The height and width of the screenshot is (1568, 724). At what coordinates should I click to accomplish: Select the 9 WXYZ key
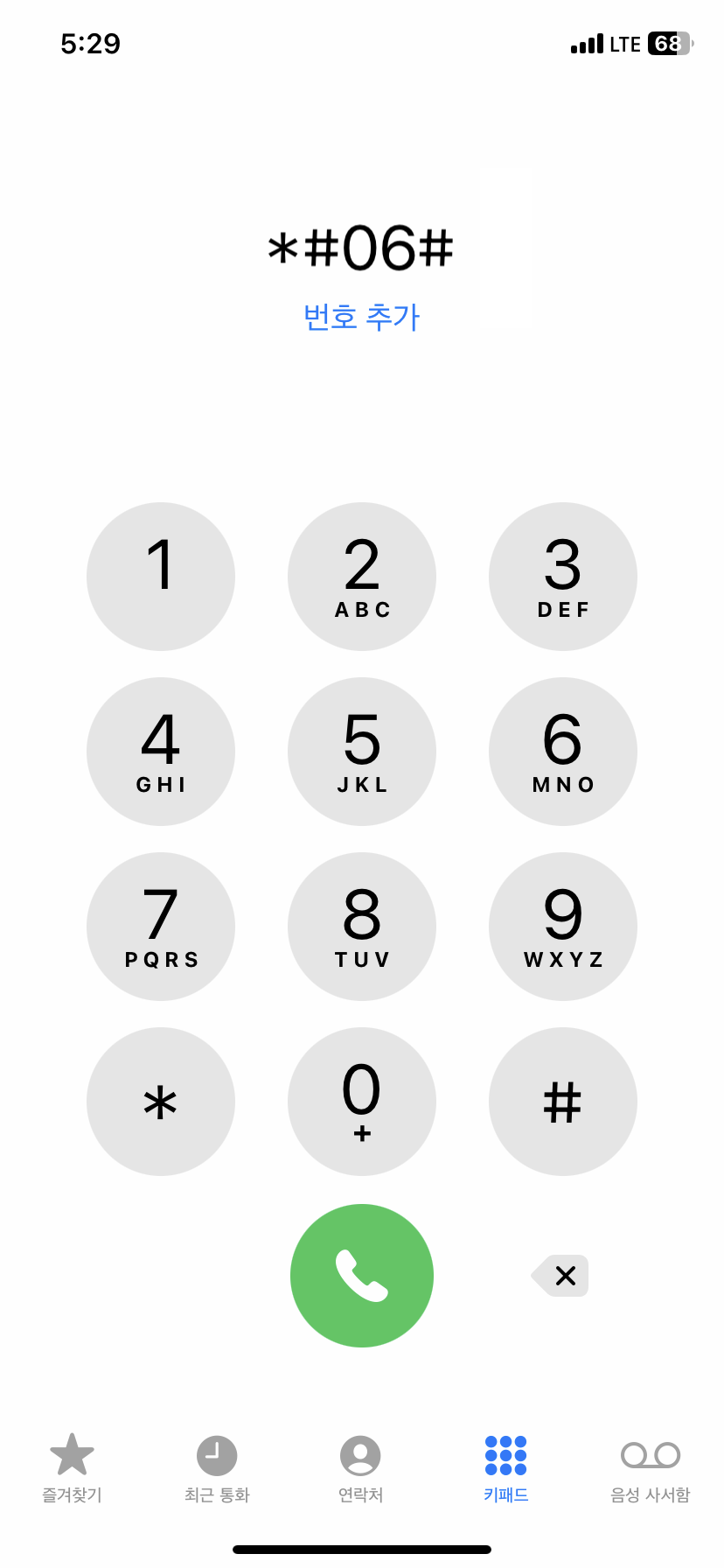click(563, 927)
